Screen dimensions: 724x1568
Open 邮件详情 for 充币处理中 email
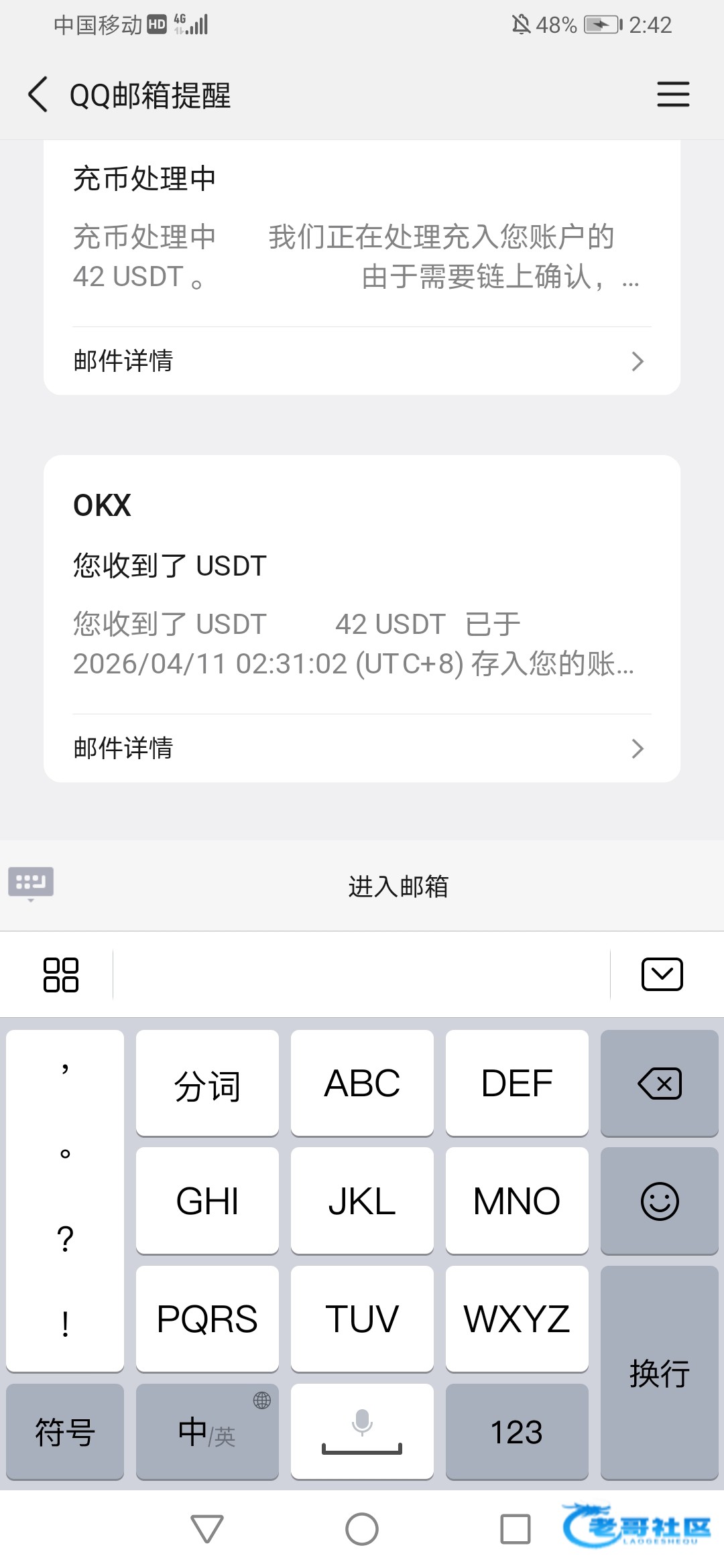362,361
